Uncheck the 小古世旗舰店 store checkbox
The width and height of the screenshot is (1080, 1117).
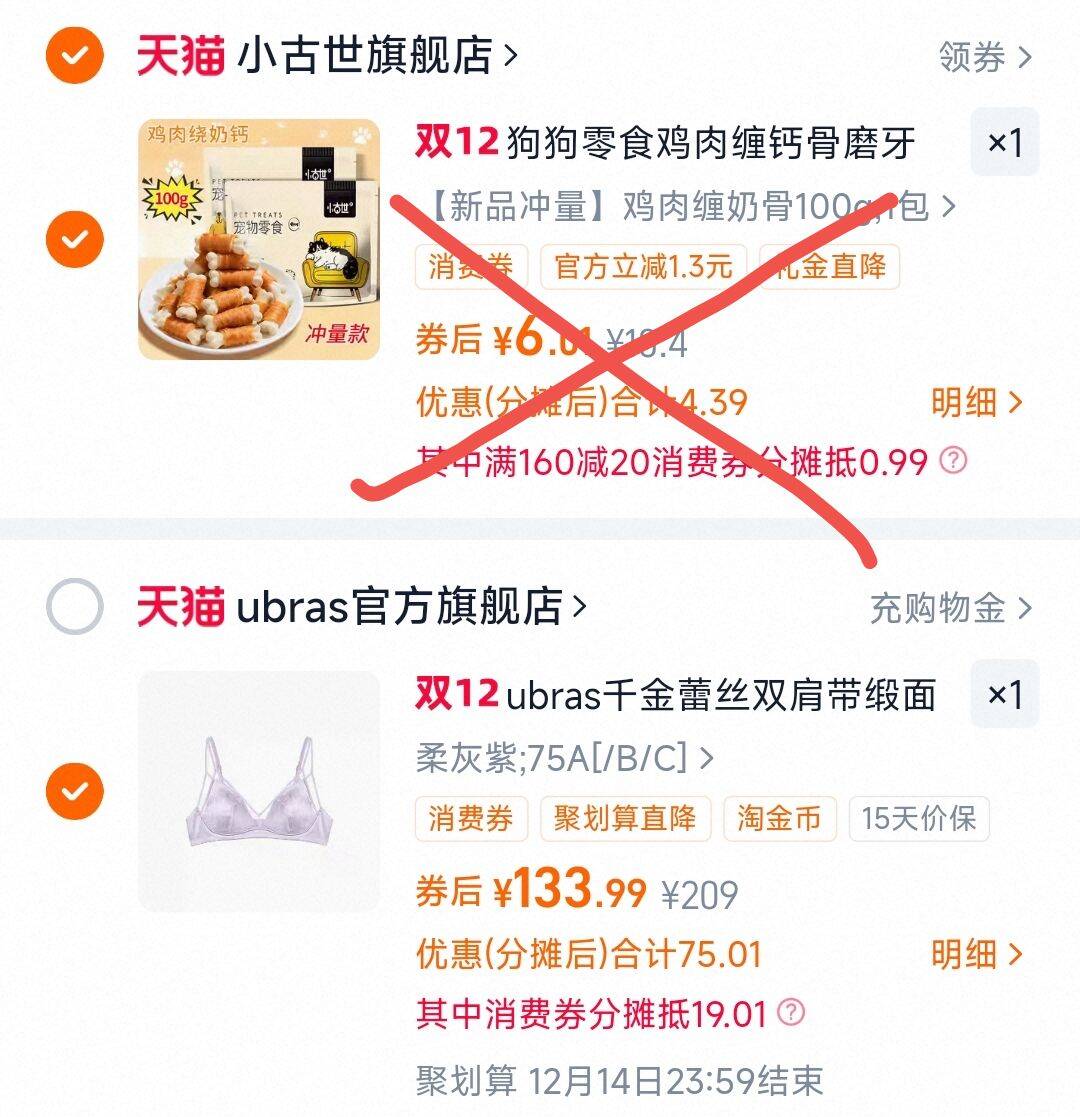75,56
